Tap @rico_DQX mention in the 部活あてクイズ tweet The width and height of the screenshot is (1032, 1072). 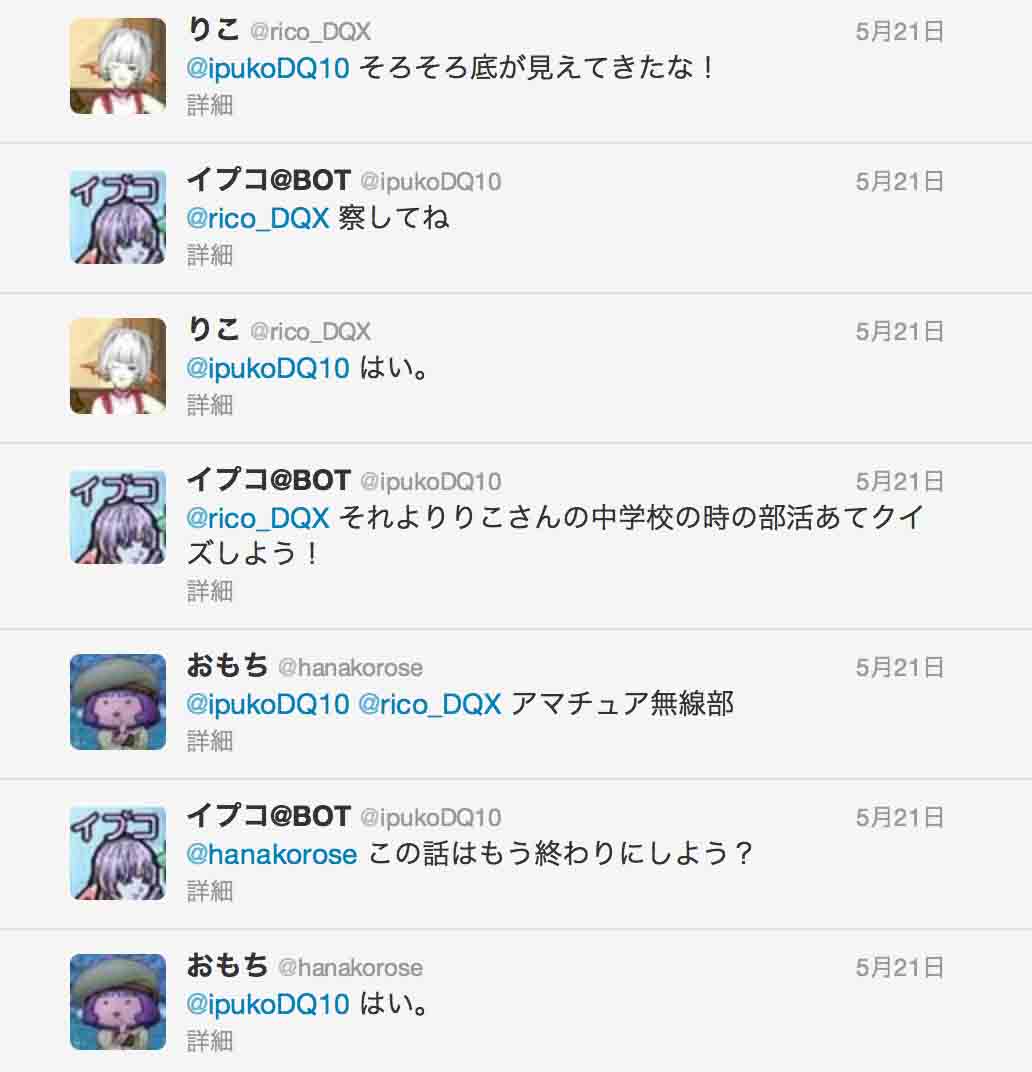(258, 518)
